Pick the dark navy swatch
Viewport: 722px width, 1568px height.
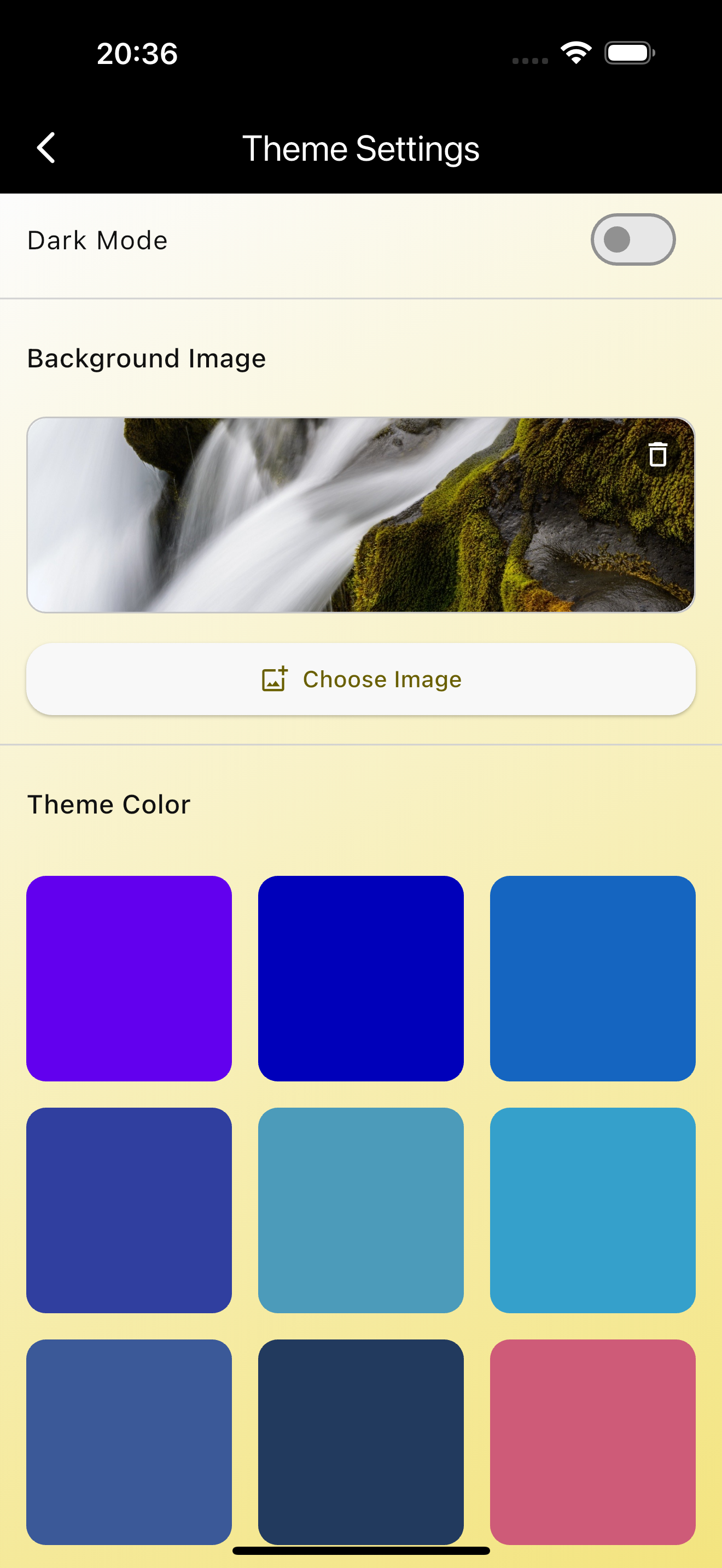tap(361, 1441)
